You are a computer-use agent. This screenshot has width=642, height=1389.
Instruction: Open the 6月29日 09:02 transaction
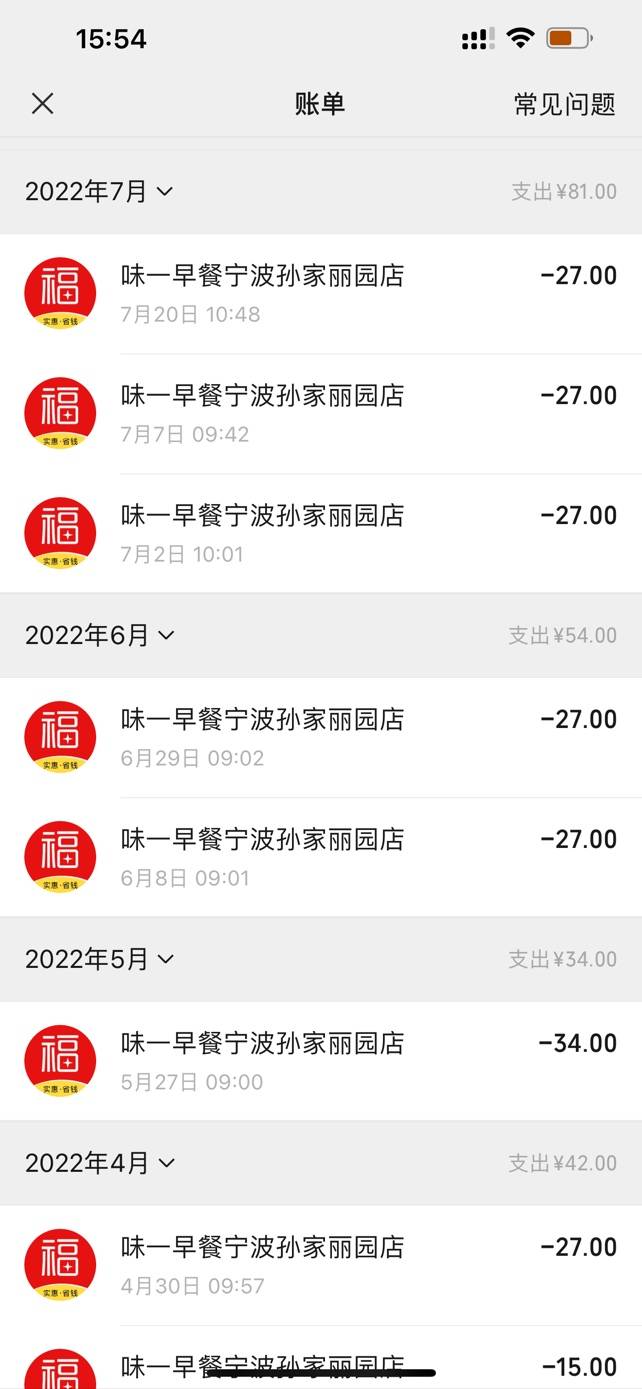(320, 738)
